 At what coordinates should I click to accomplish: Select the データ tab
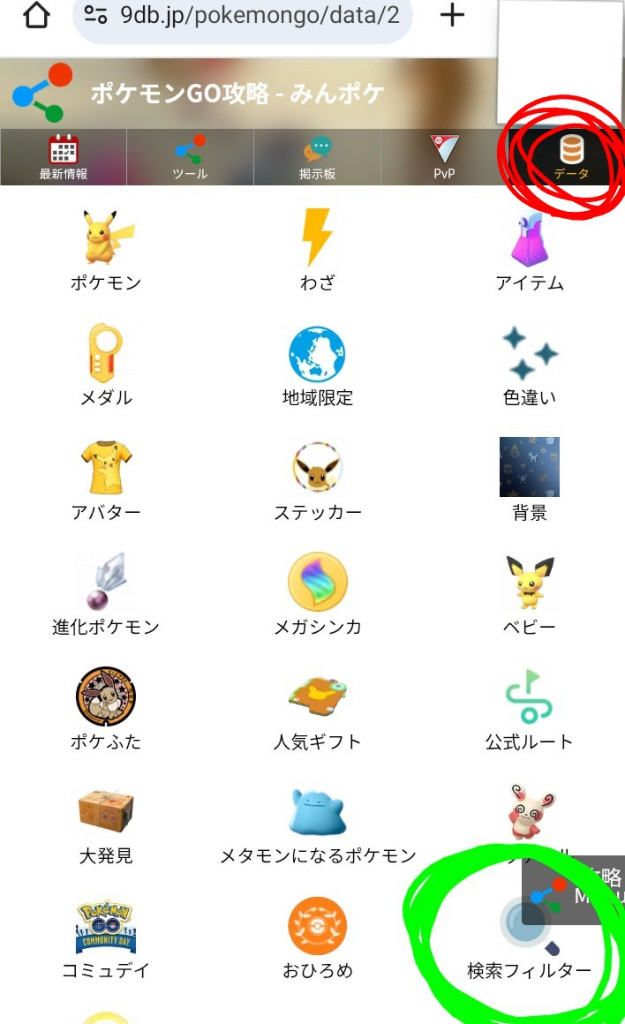point(571,158)
